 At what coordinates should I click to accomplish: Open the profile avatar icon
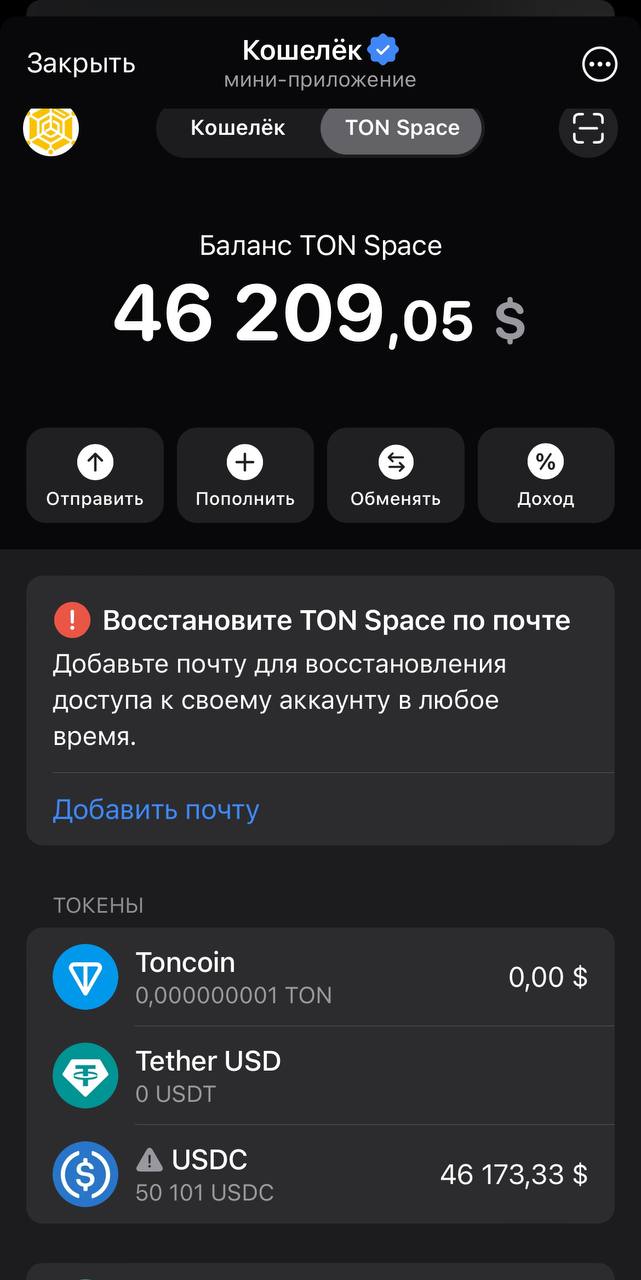(x=51, y=129)
